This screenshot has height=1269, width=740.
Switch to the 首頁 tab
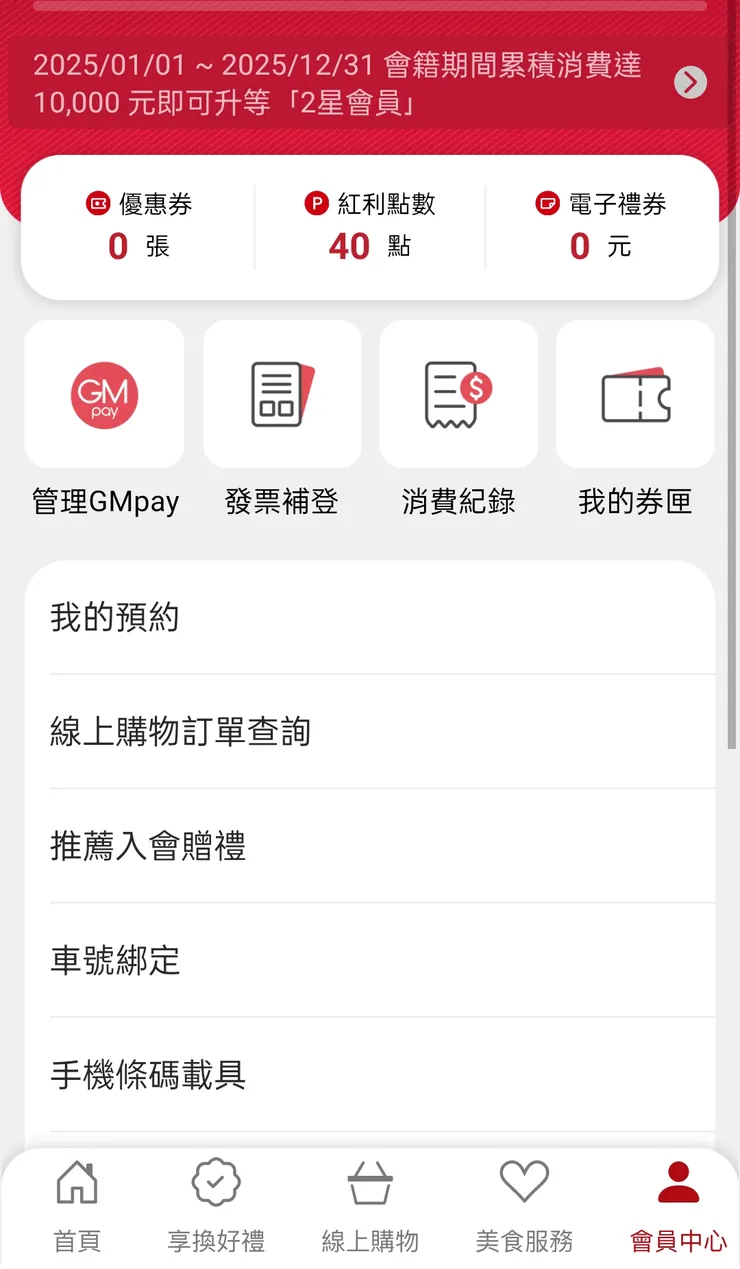(76, 1204)
